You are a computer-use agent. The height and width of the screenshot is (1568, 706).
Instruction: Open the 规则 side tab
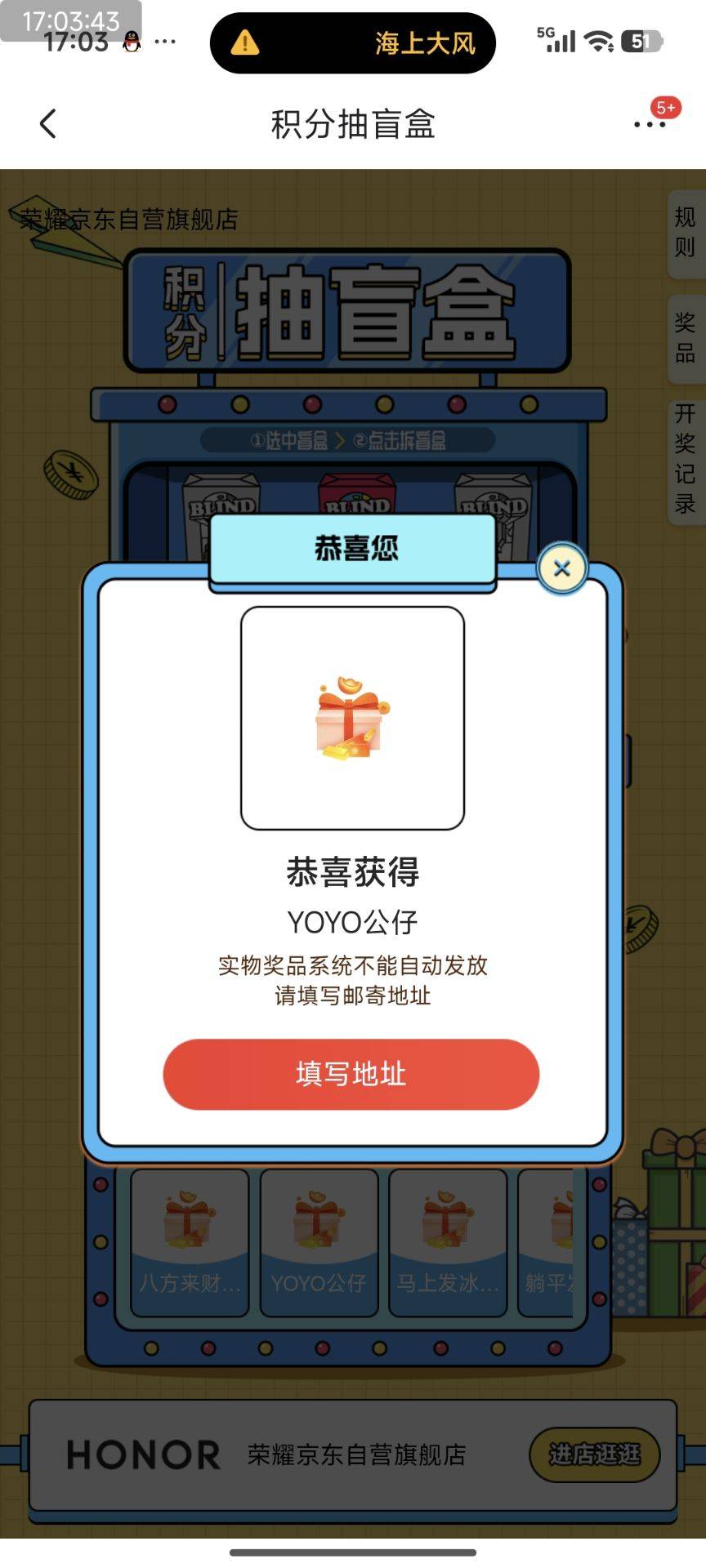[685, 233]
